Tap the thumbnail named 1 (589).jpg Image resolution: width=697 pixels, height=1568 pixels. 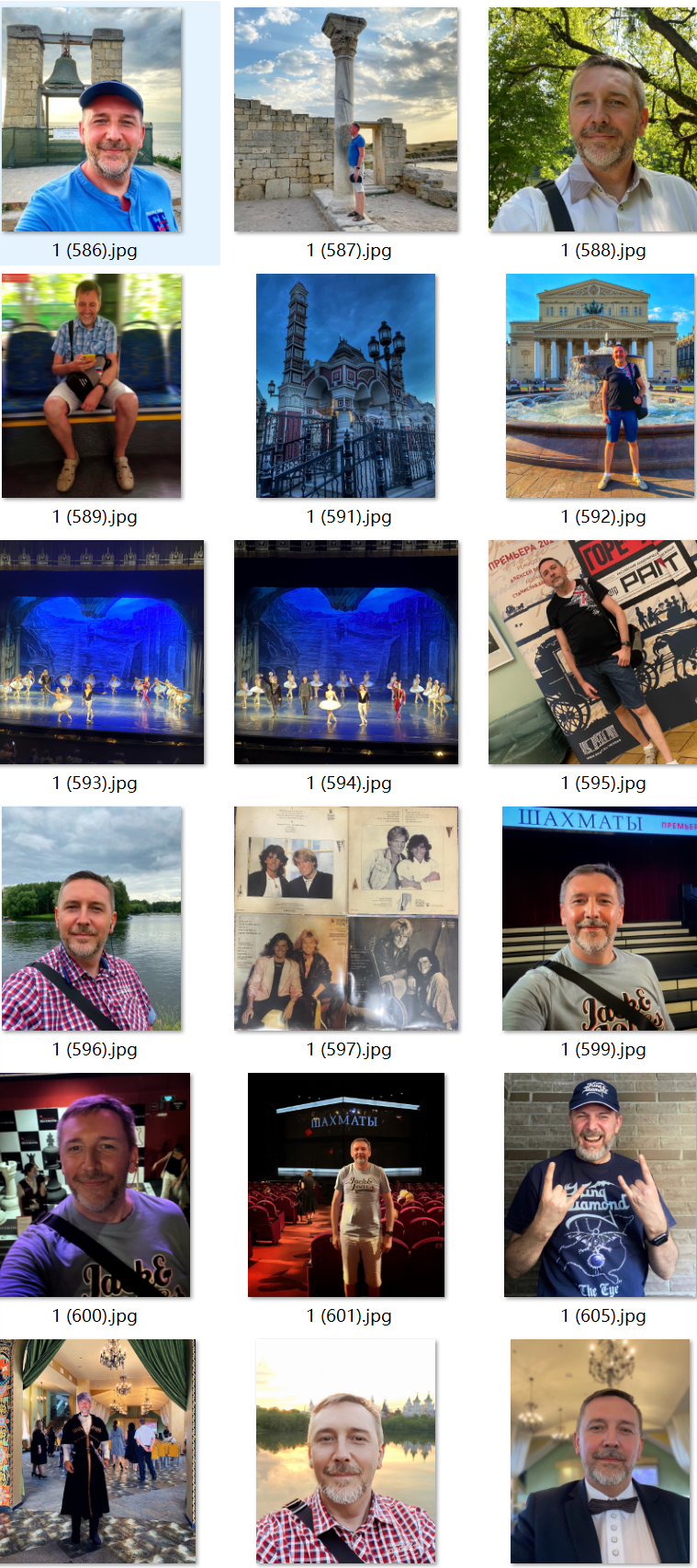[92, 386]
